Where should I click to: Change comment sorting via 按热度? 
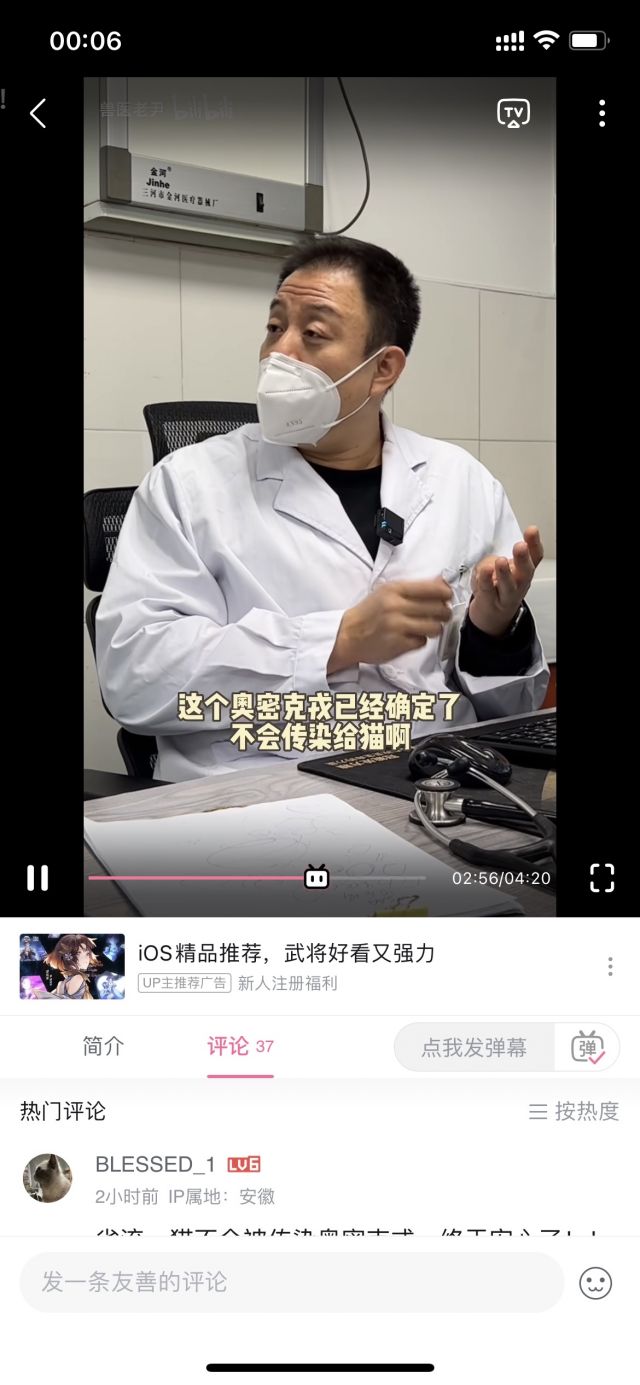pyautogui.click(x=574, y=1111)
